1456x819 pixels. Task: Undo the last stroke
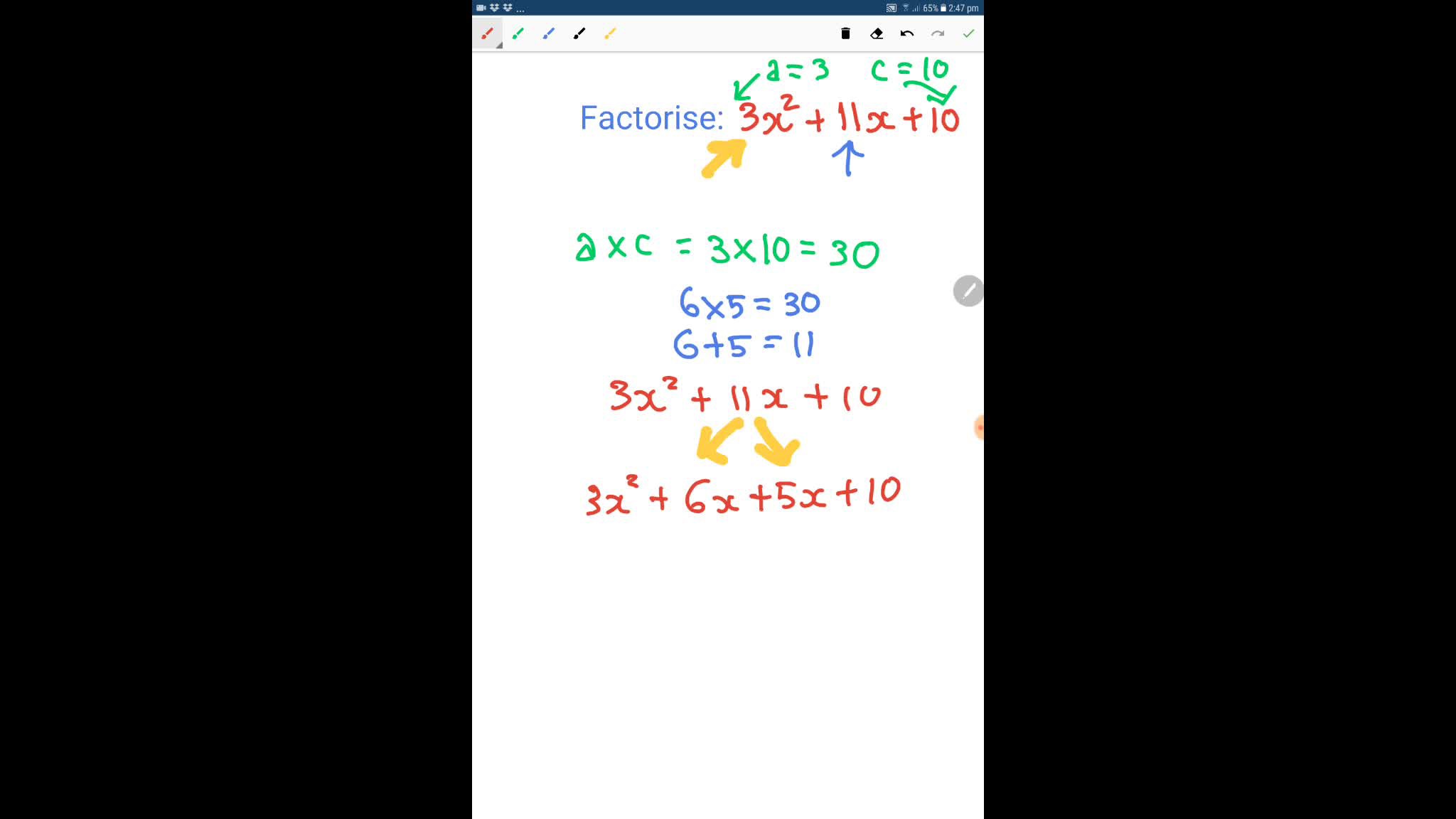coord(907,33)
